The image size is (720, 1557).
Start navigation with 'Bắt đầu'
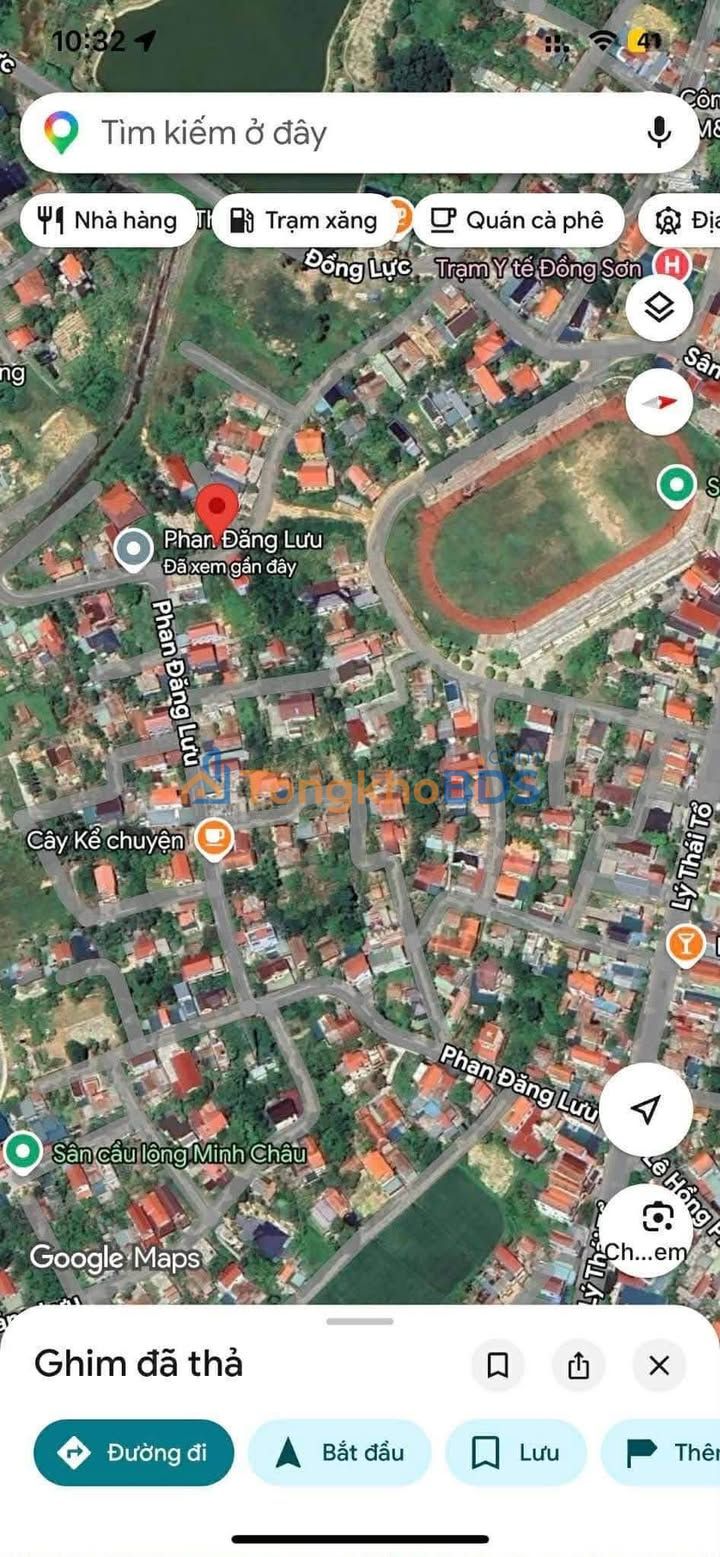pyautogui.click(x=339, y=1452)
